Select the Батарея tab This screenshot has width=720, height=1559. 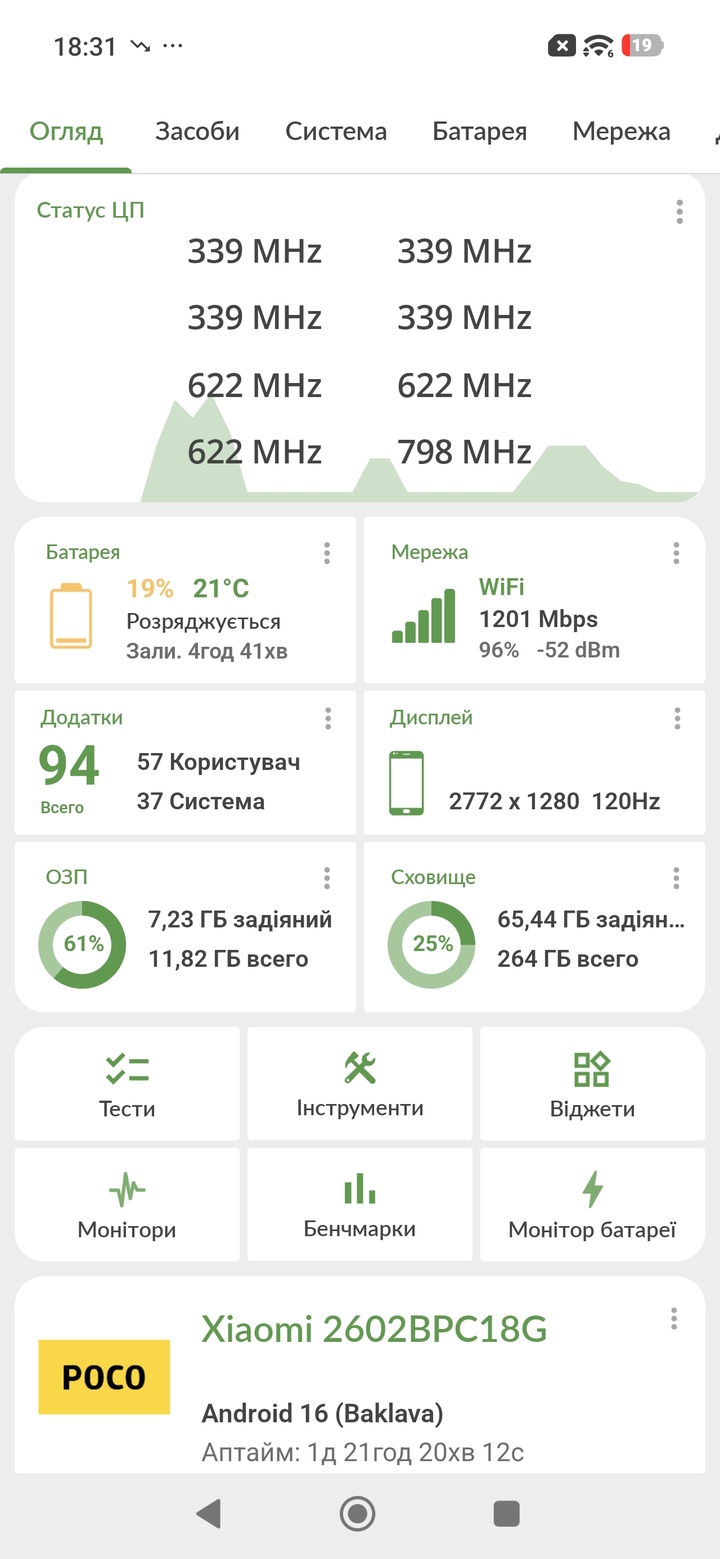tap(479, 132)
